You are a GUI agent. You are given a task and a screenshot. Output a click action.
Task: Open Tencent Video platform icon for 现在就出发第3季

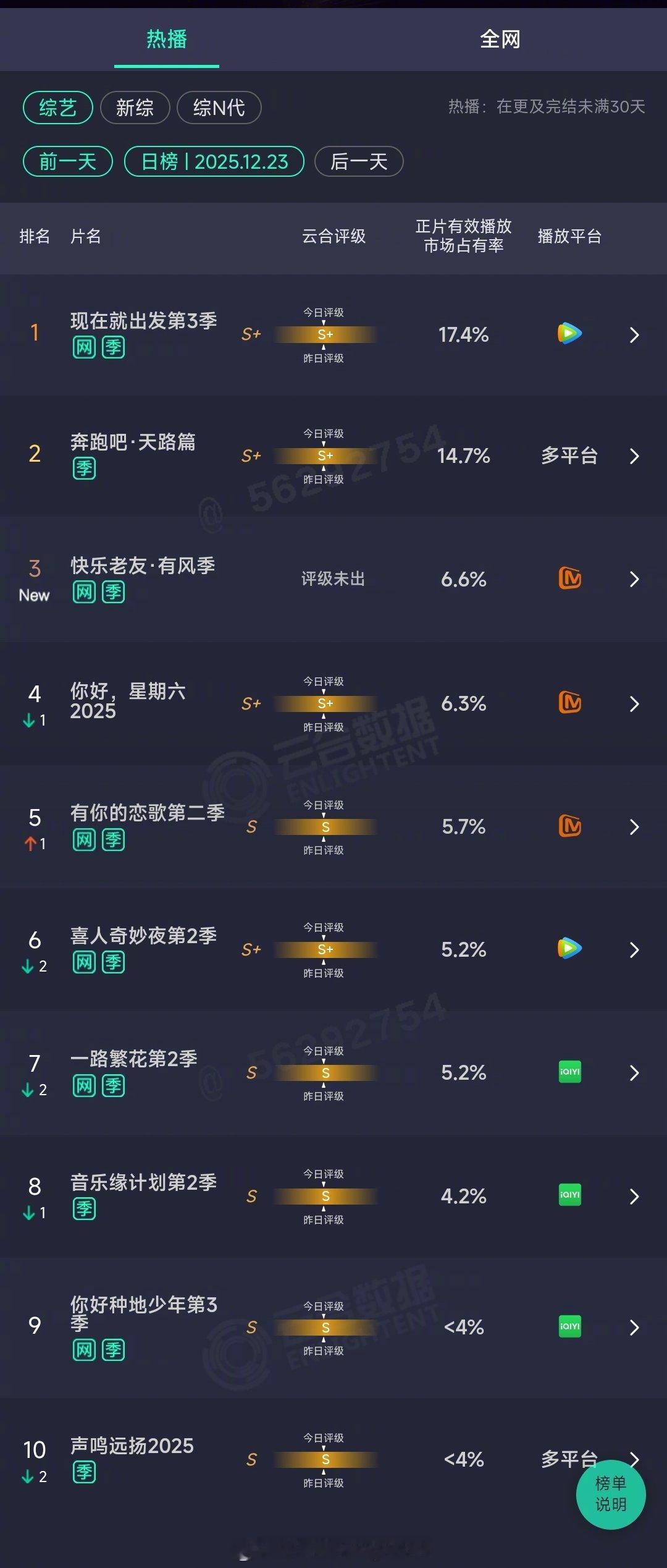coord(569,333)
